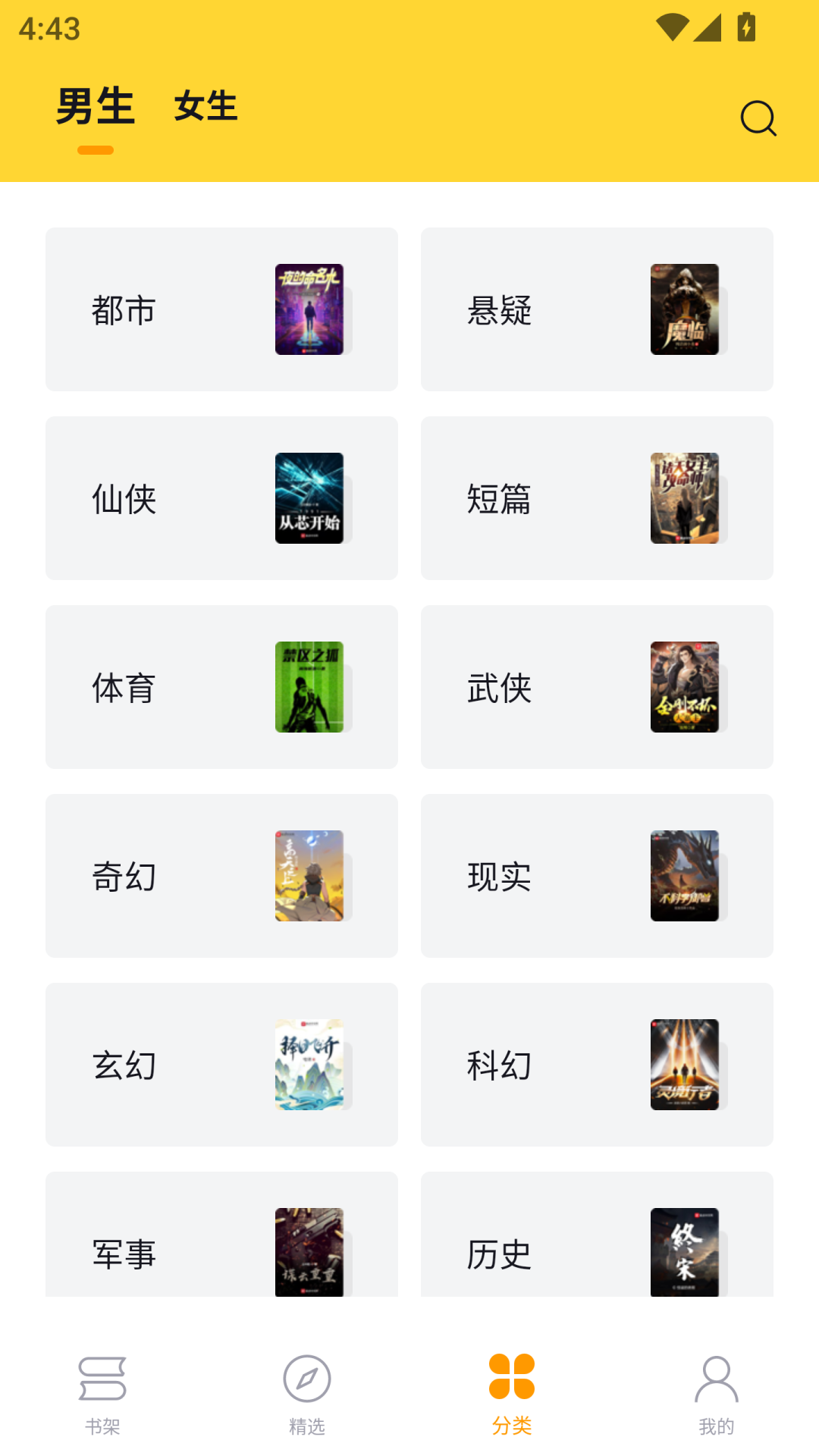Open the 历史 category
The height and width of the screenshot is (1456, 819).
point(597,1235)
